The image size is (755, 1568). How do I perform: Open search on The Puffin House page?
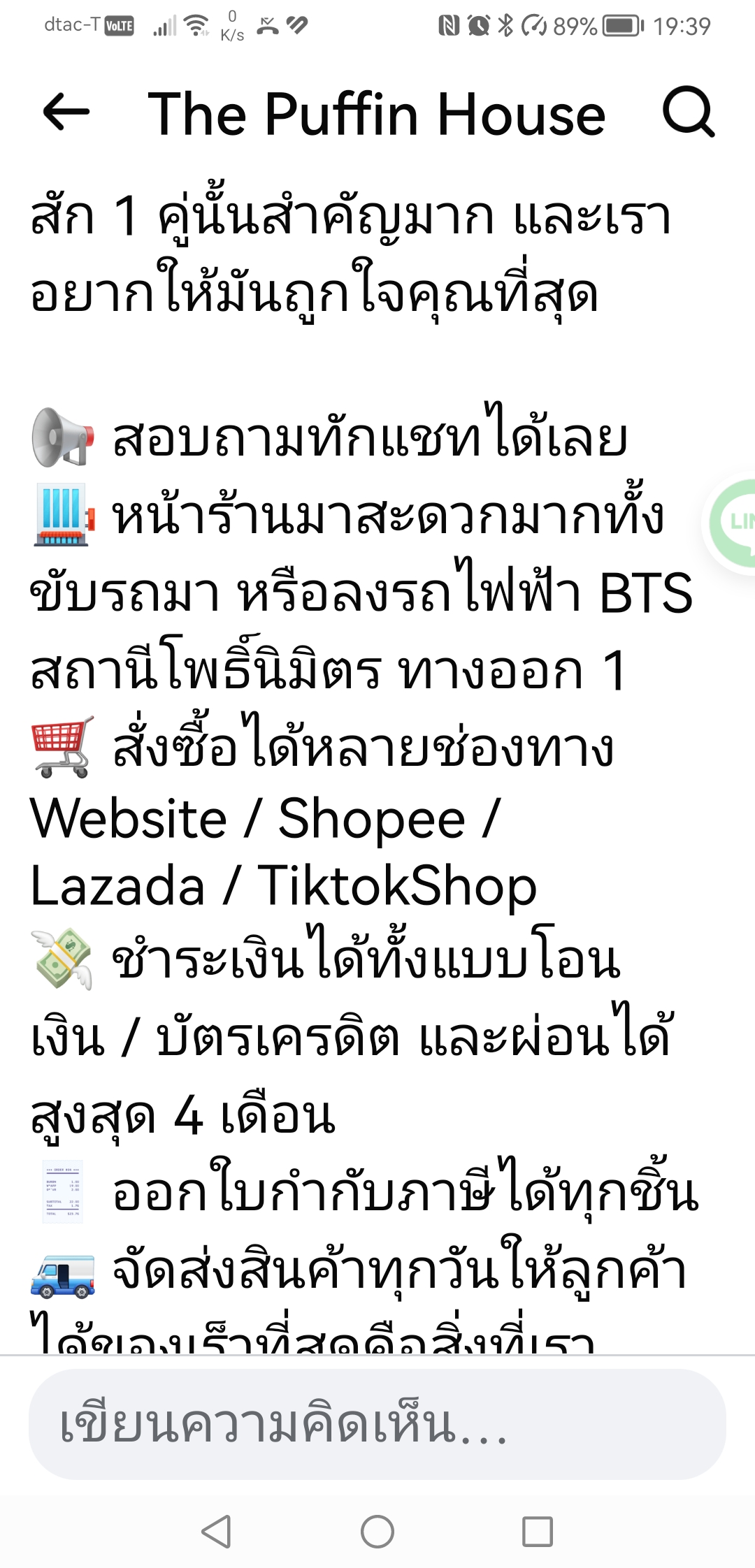(689, 112)
